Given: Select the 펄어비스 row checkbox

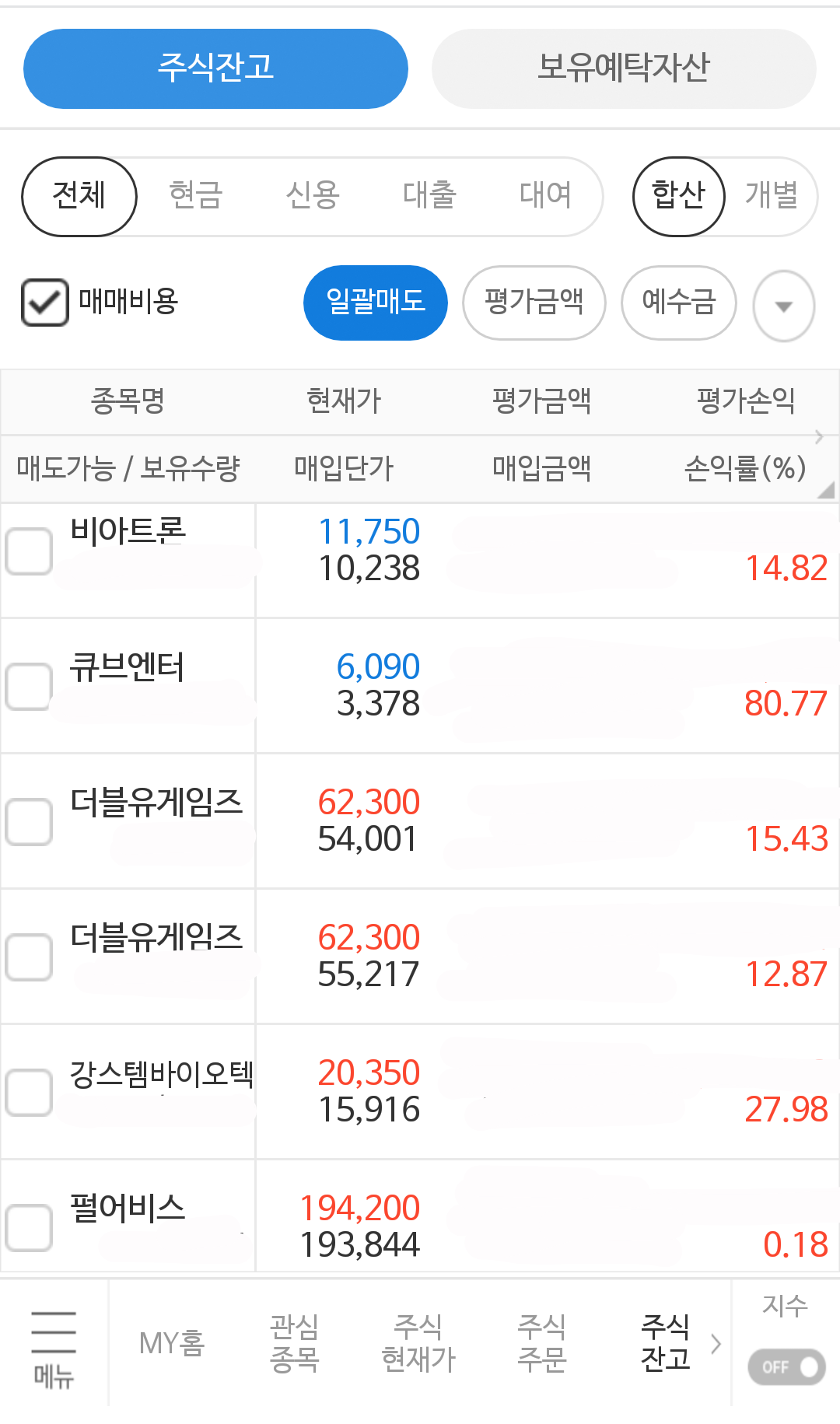Looking at the screenshot, I should [x=29, y=1226].
